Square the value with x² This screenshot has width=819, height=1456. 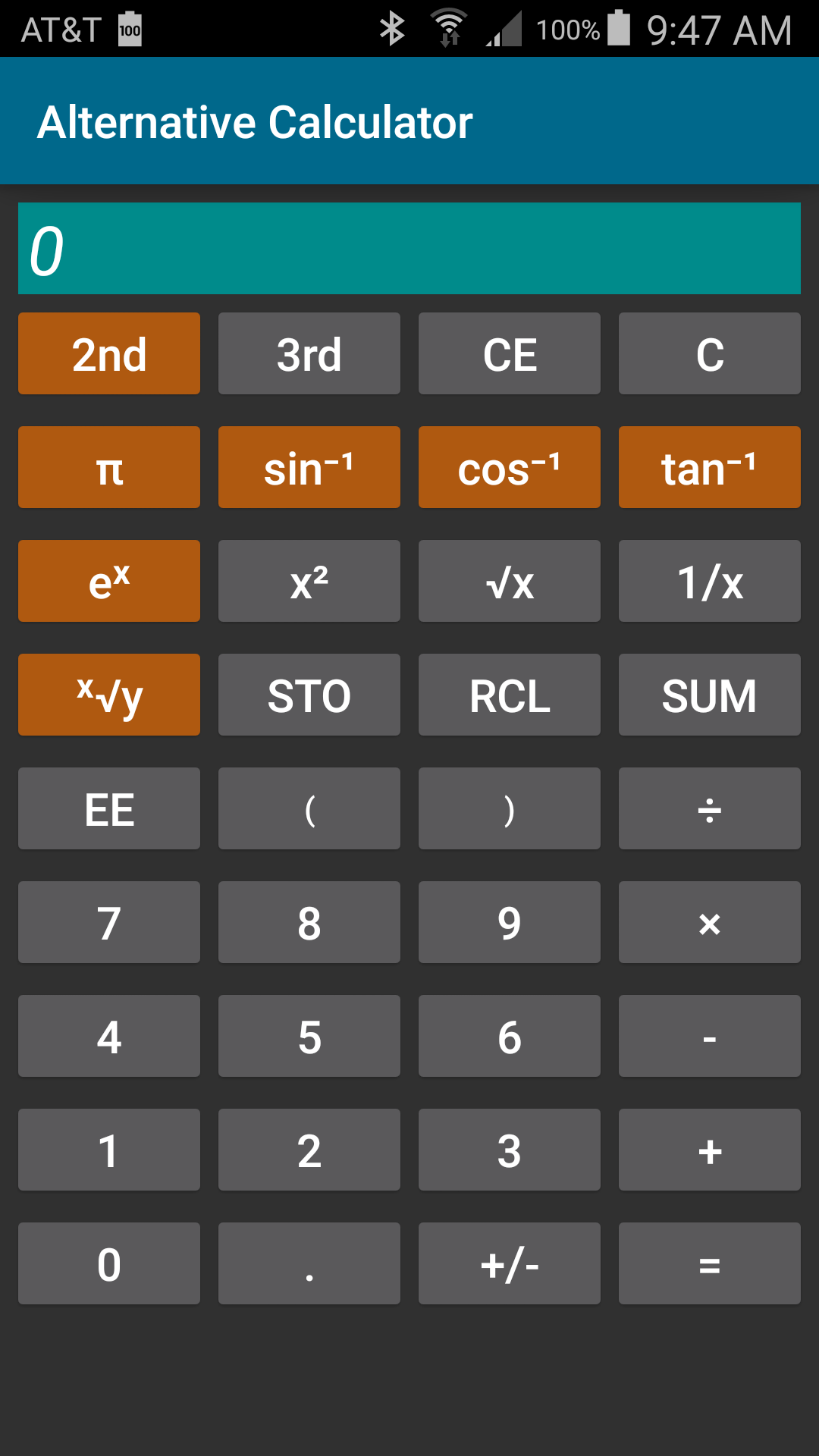309,581
